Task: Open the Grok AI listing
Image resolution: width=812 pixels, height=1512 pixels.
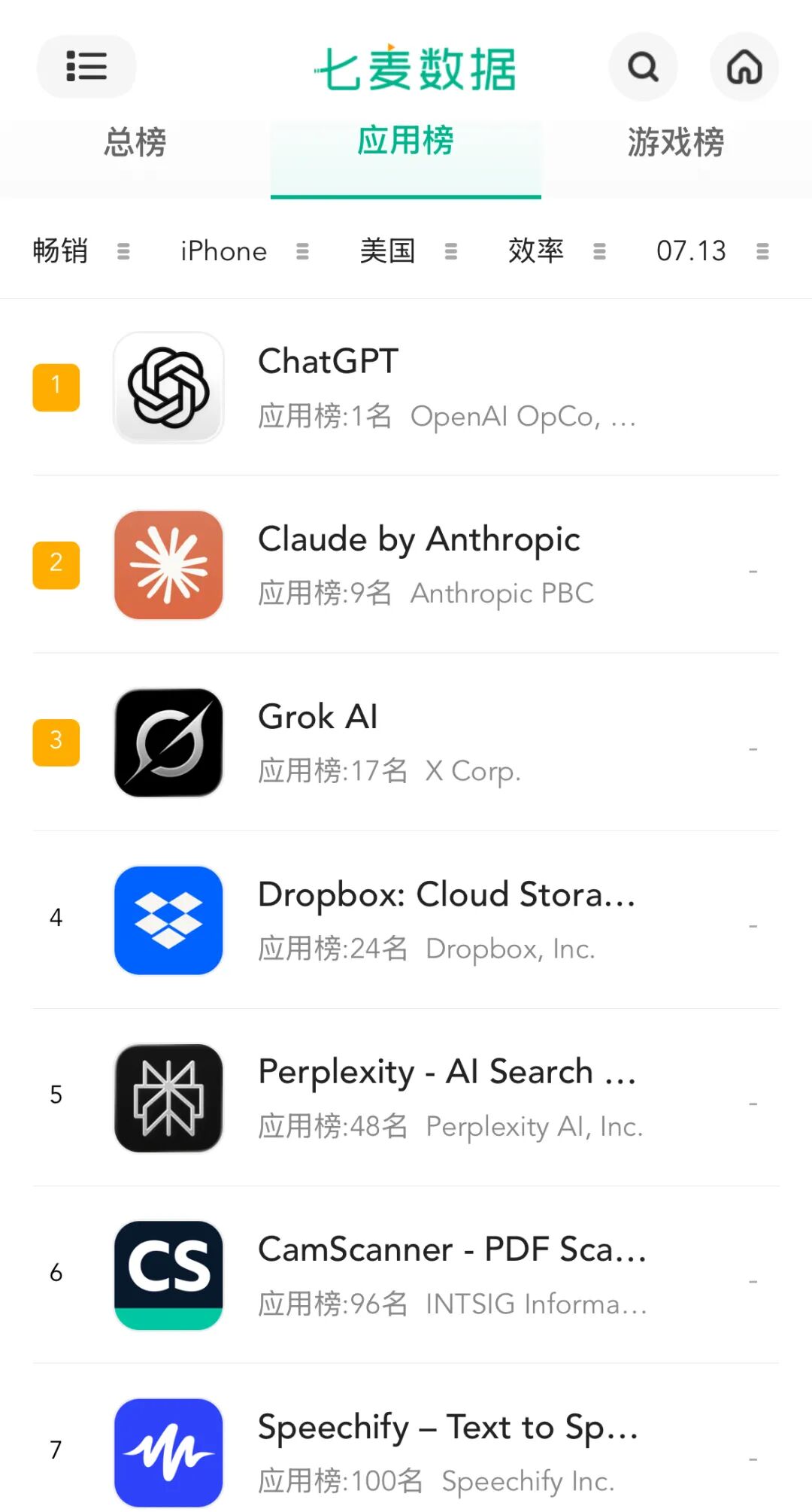Action: 406,742
